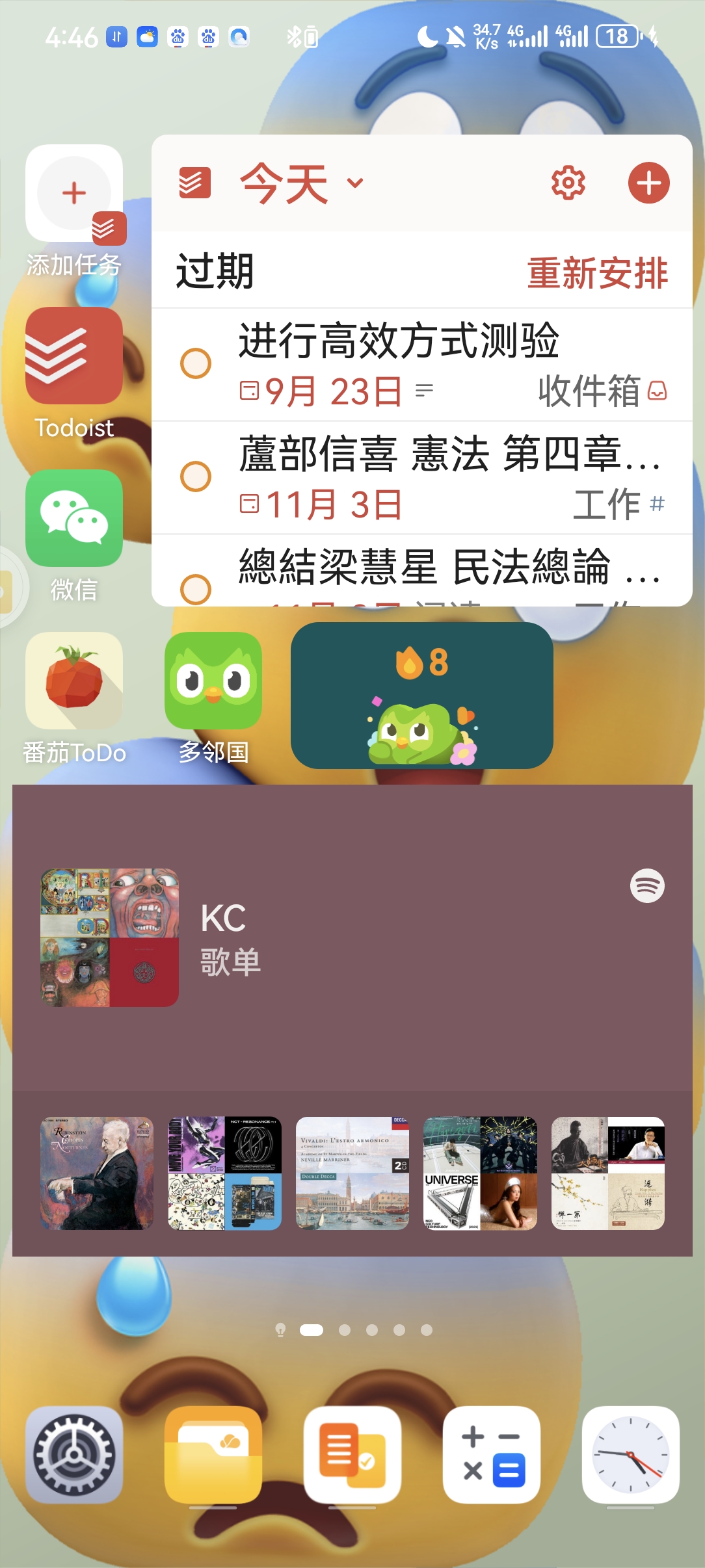Open the clock app in the dock
This screenshot has height=1568, width=705.
point(630,1455)
